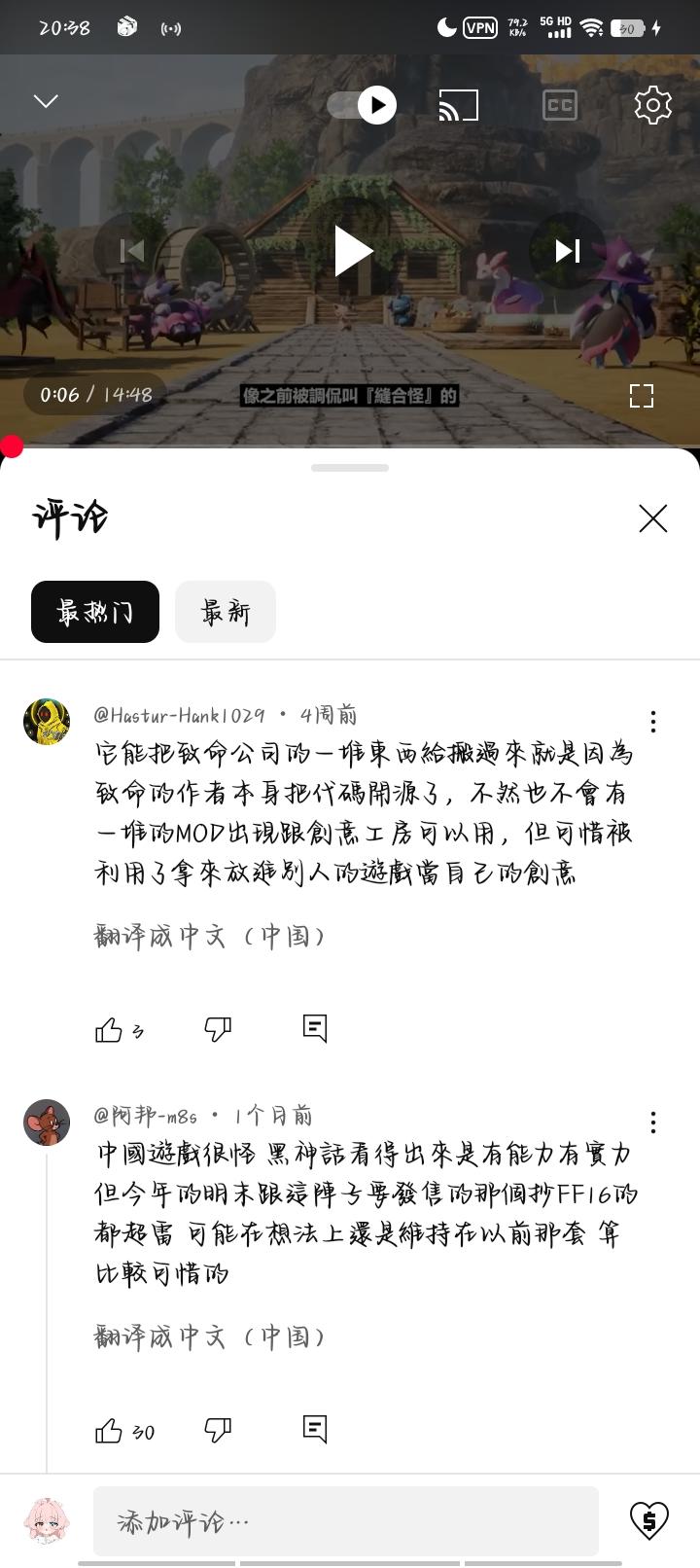Reply to @Hastur-Hank1029's comment
This screenshot has height=1568, width=700.
pos(313,1028)
